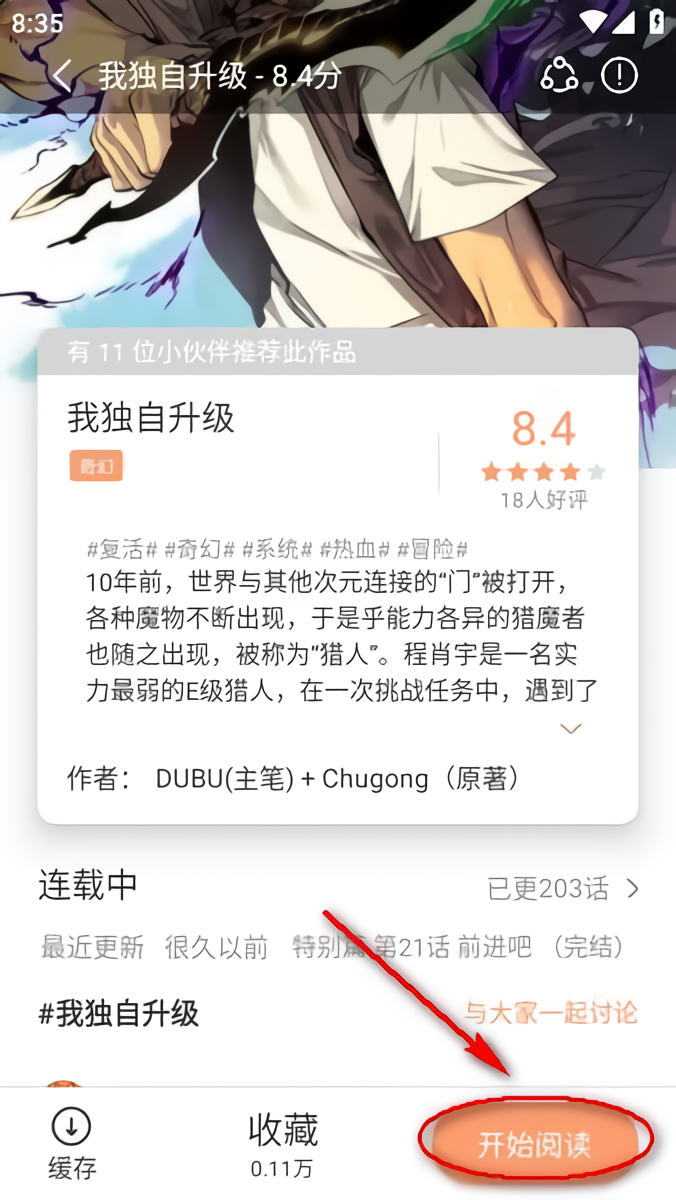Tap the 缓存 download button
Image resolution: width=676 pixels, height=1200 pixels.
(x=72, y=1143)
